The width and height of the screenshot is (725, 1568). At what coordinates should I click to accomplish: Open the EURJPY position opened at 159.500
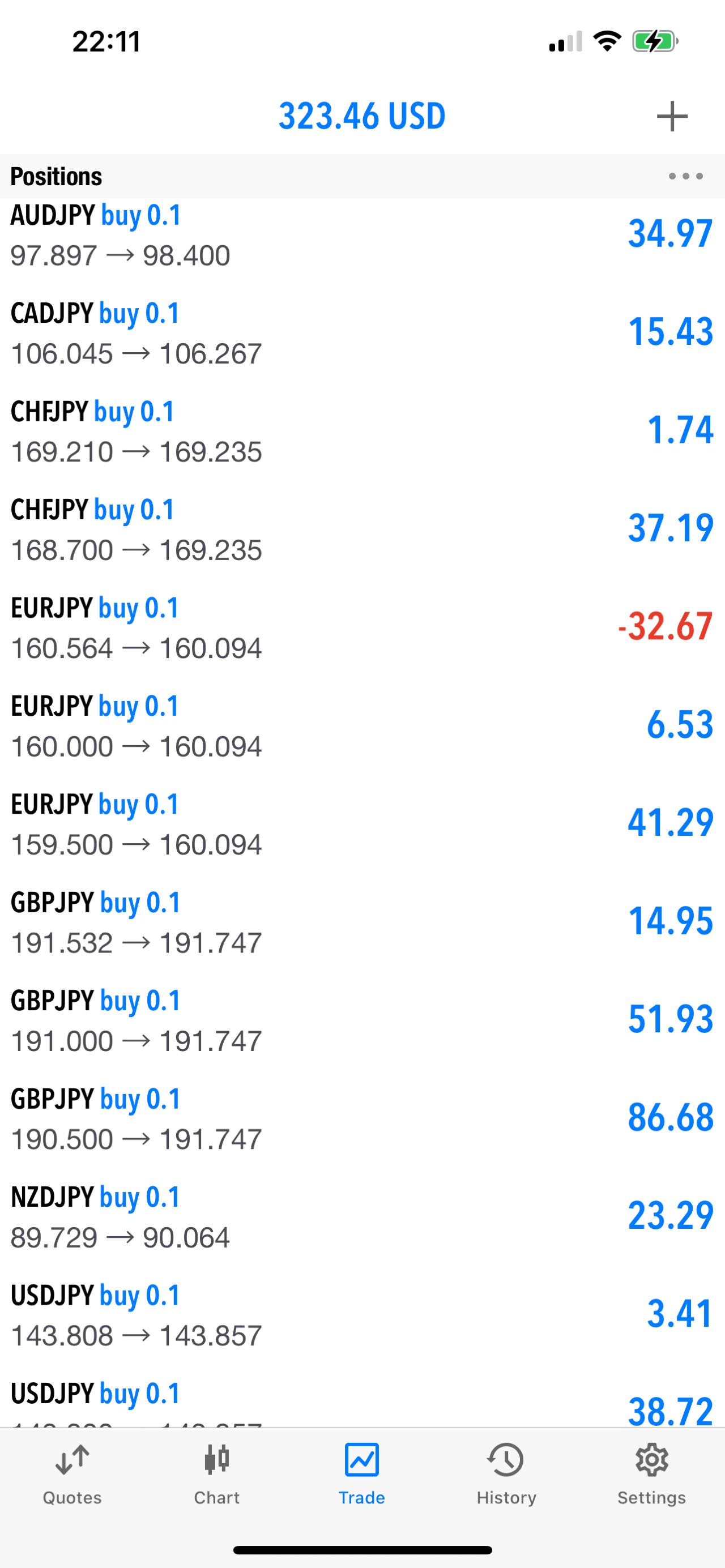tap(362, 823)
